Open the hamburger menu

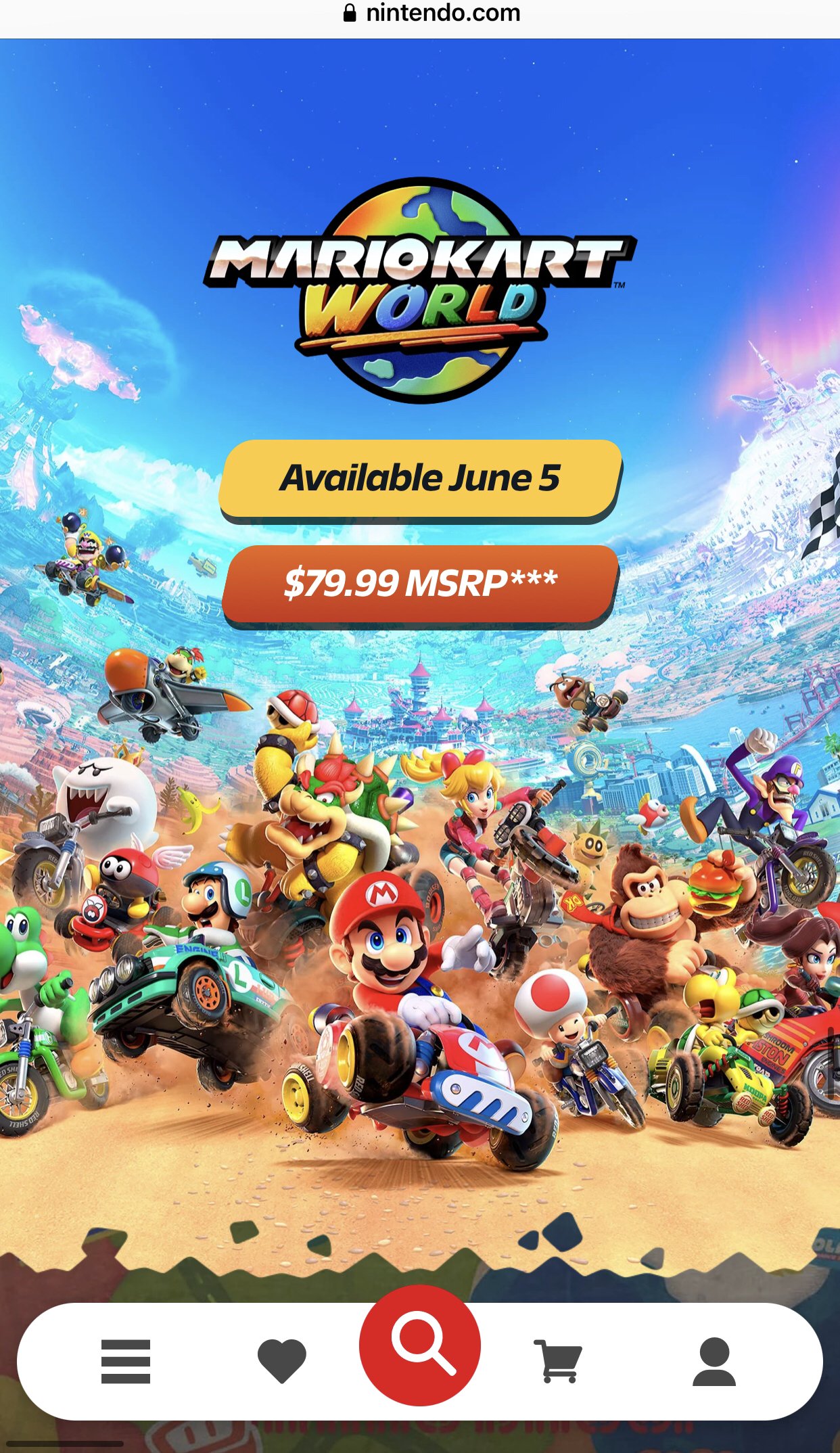126,1361
